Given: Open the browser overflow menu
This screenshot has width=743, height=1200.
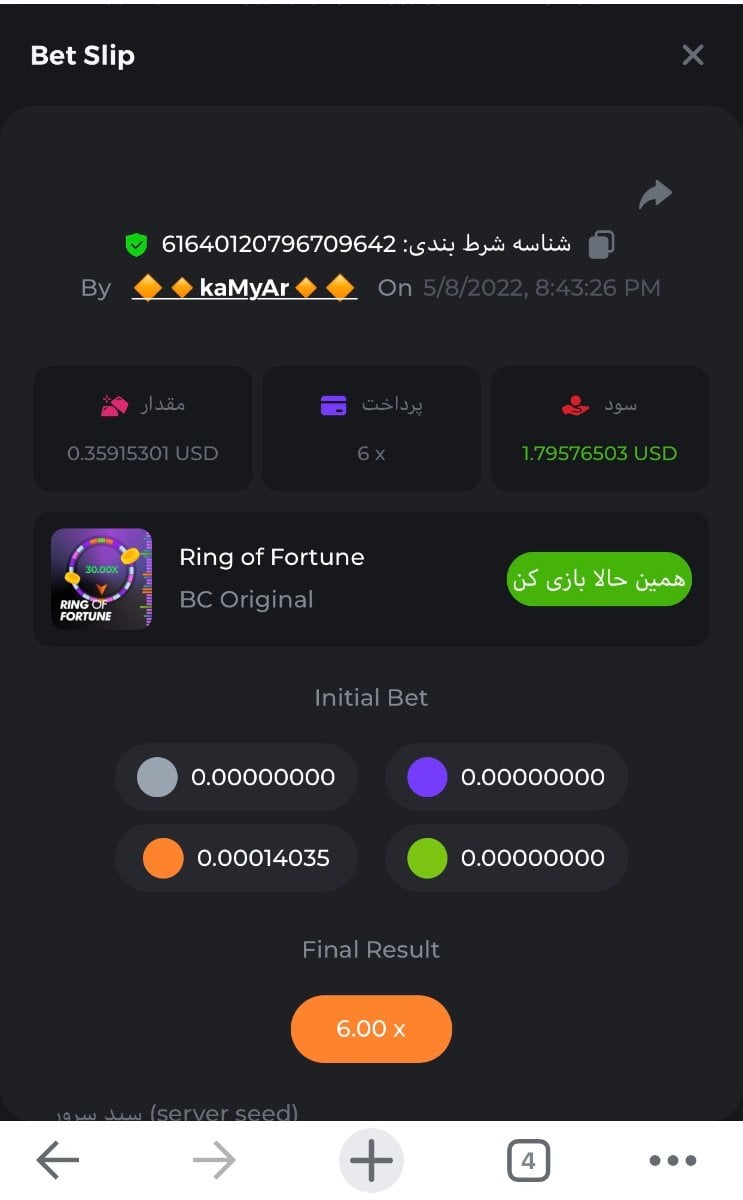Looking at the screenshot, I should pos(672,1160).
